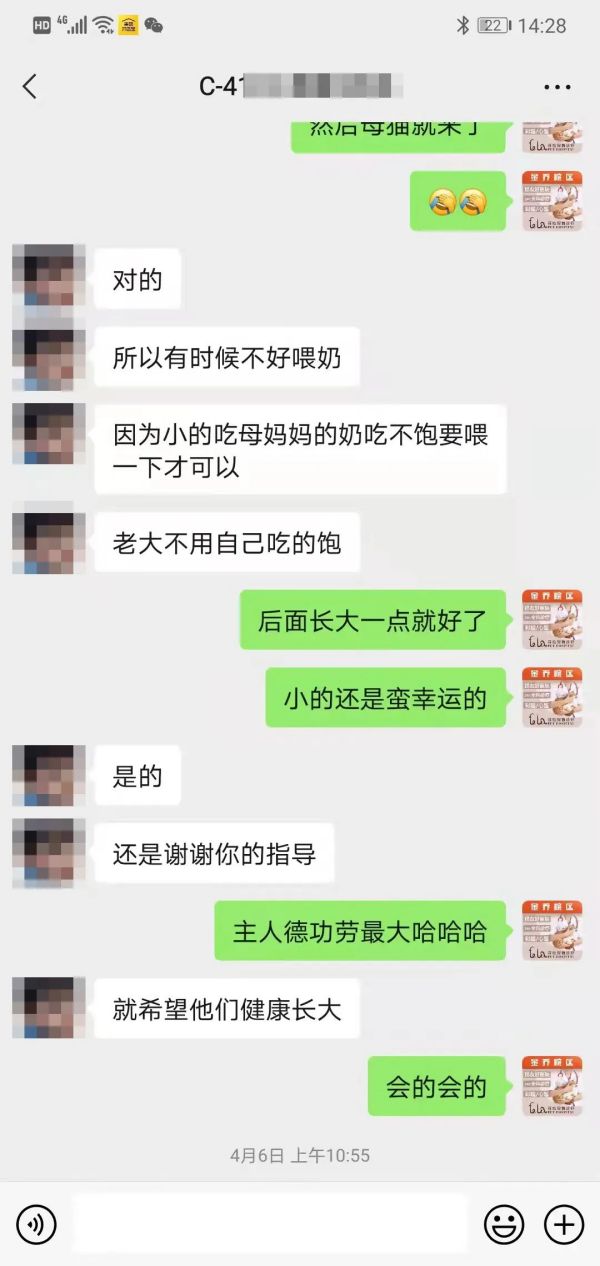Open the emoji sticker panel
The image size is (600, 1266).
(504, 1224)
